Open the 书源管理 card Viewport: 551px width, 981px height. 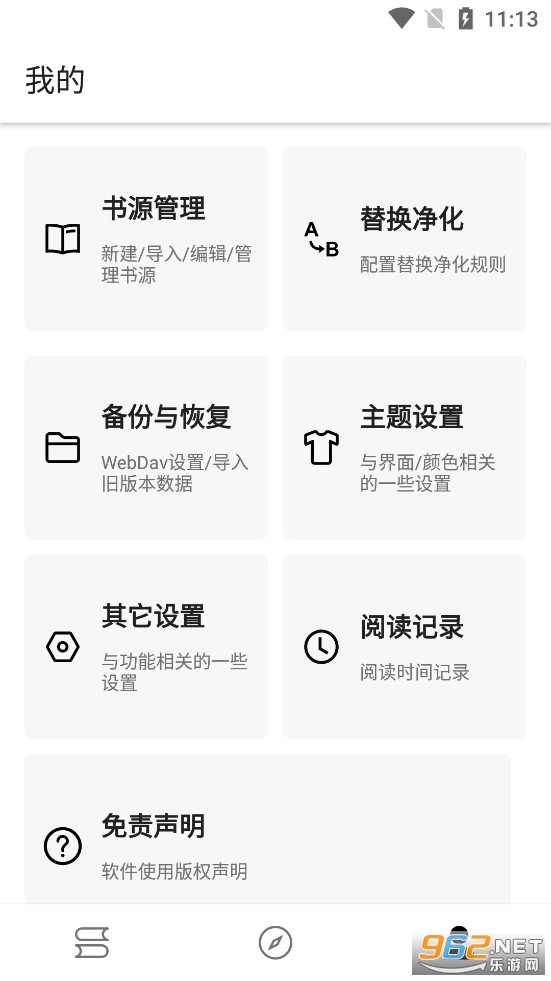point(146,239)
